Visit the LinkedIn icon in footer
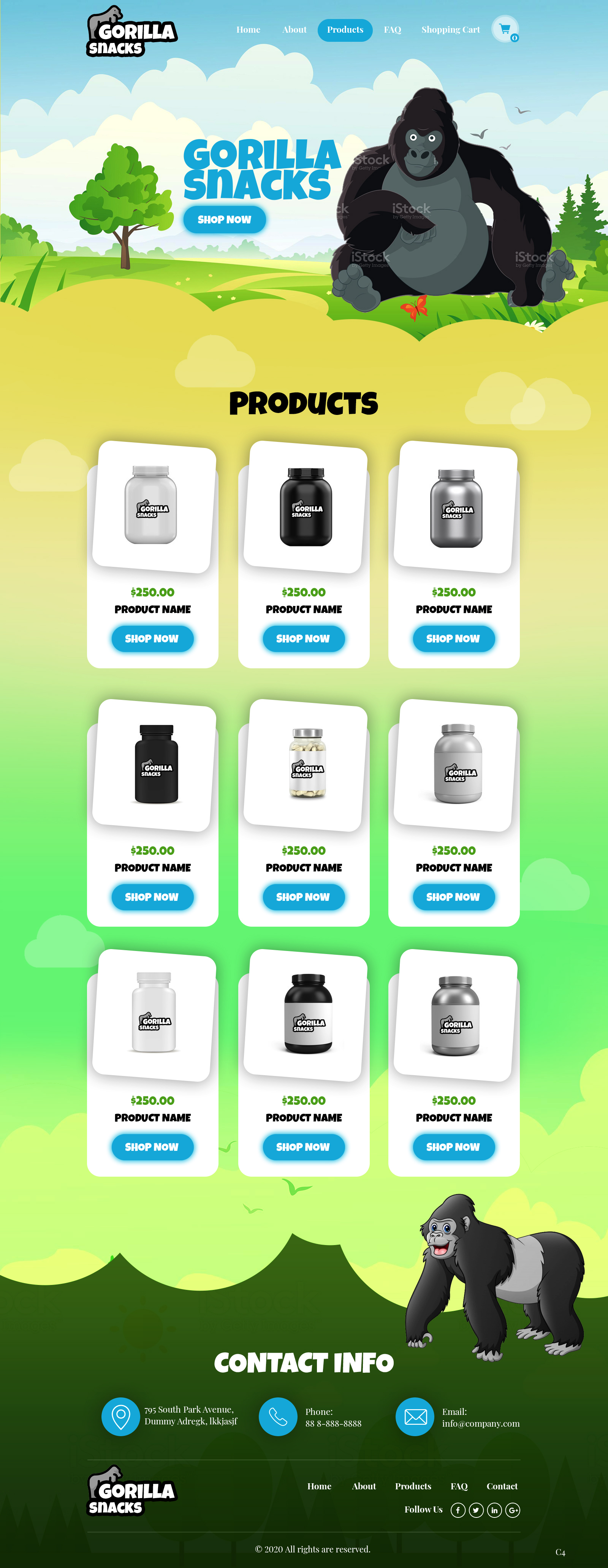 click(x=494, y=1509)
